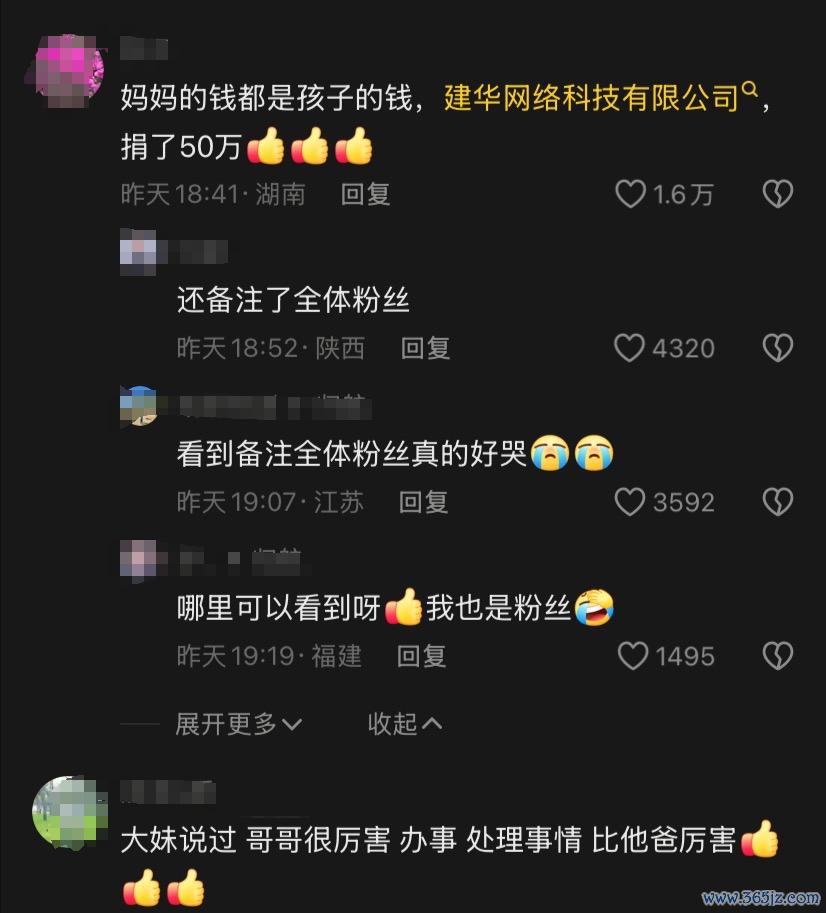Like the 真的好哭 comment with 3592 likes
Viewport: 826px width, 913px height.
(x=629, y=502)
